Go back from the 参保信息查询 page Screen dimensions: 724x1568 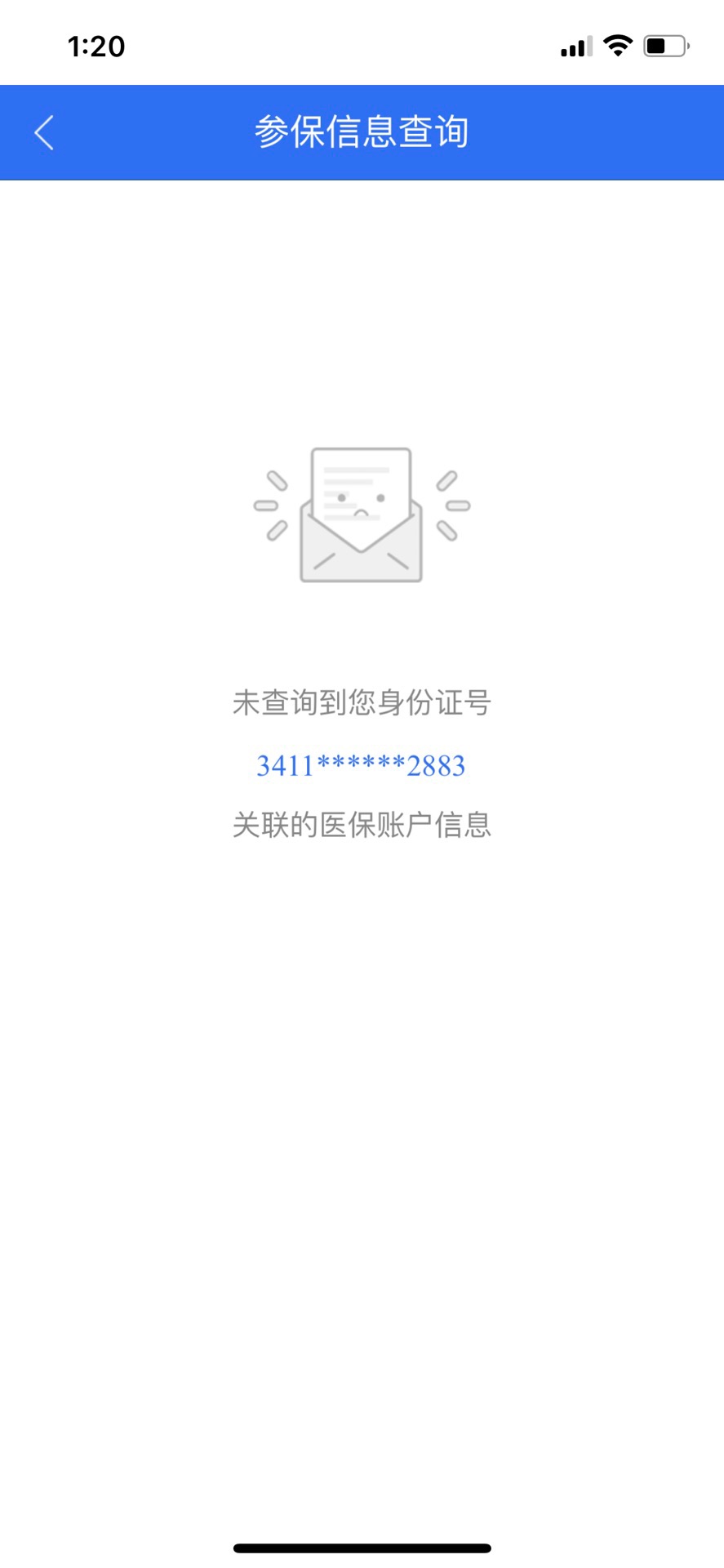coord(44,132)
